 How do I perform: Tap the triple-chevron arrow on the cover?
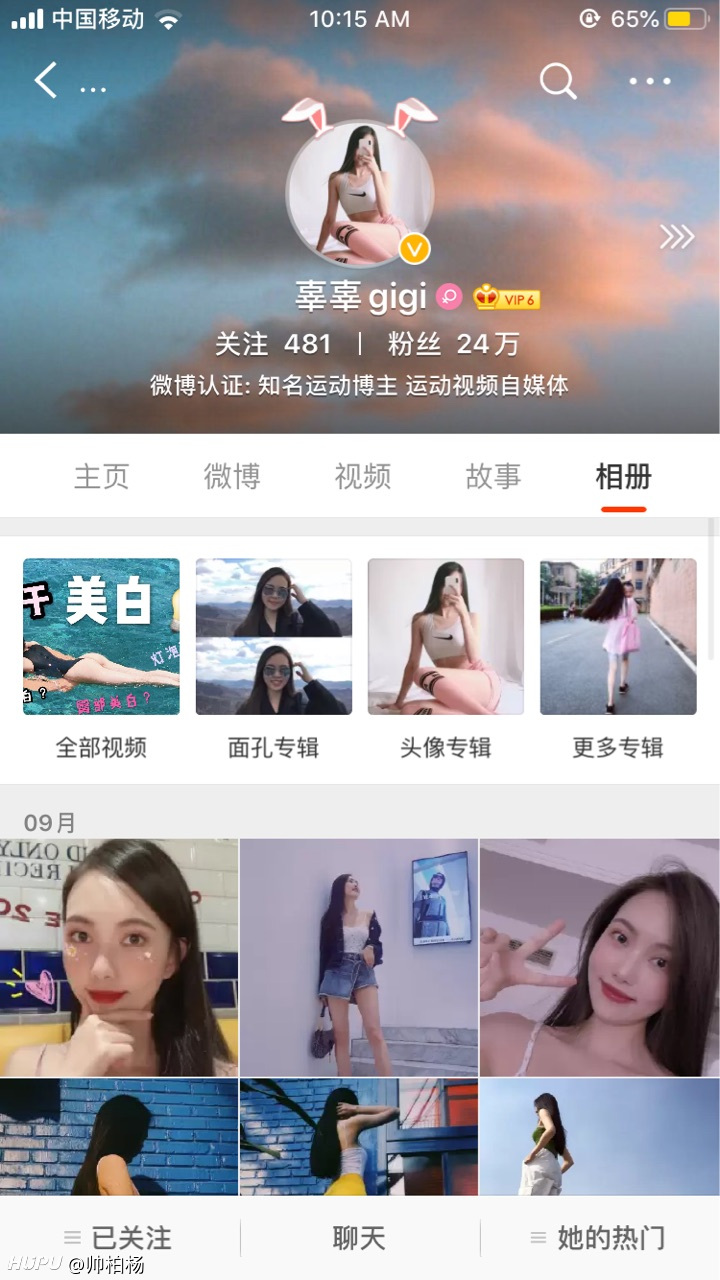point(676,237)
